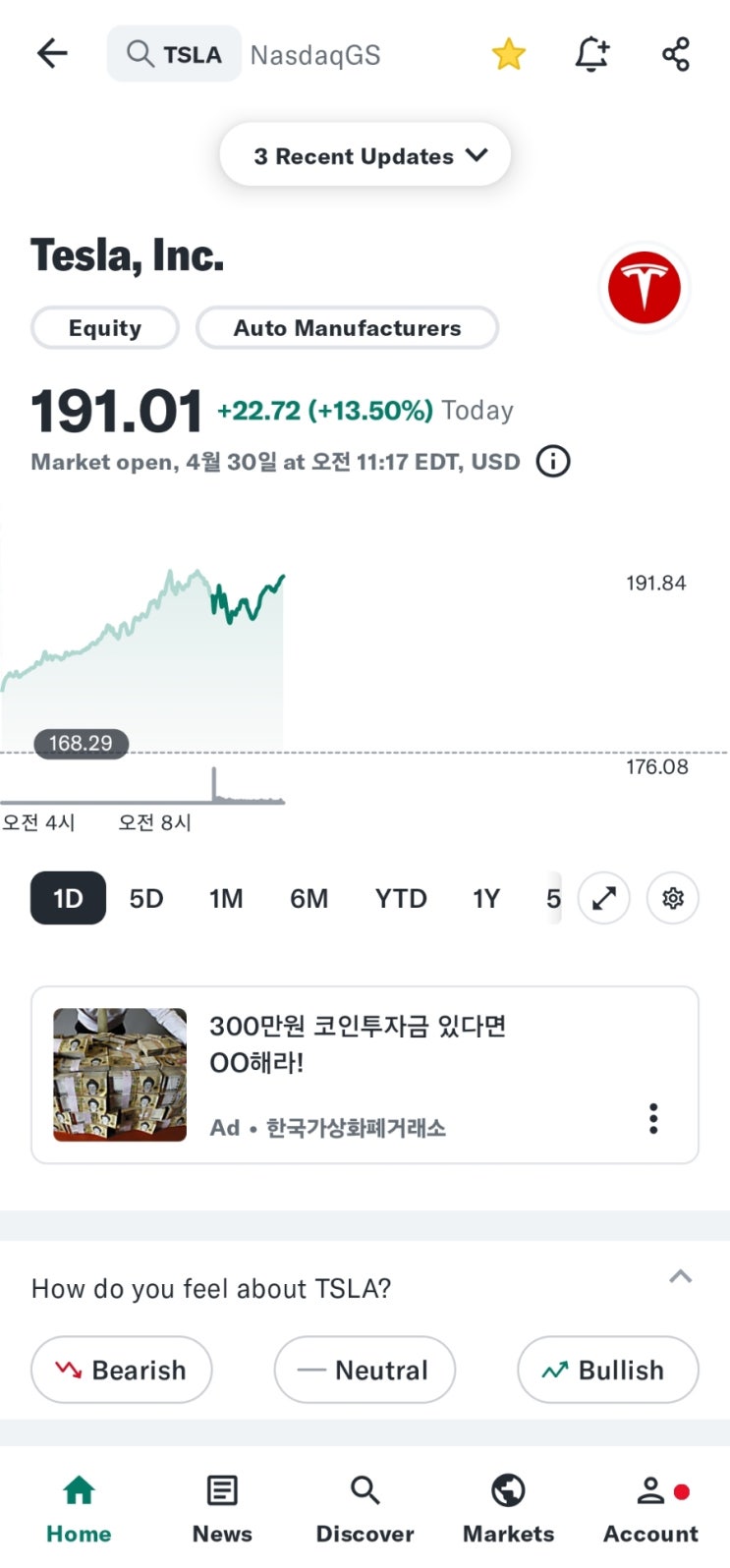
Task: Expand the 3 Recent Updates dropdown
Action: [x=365, y=155]
